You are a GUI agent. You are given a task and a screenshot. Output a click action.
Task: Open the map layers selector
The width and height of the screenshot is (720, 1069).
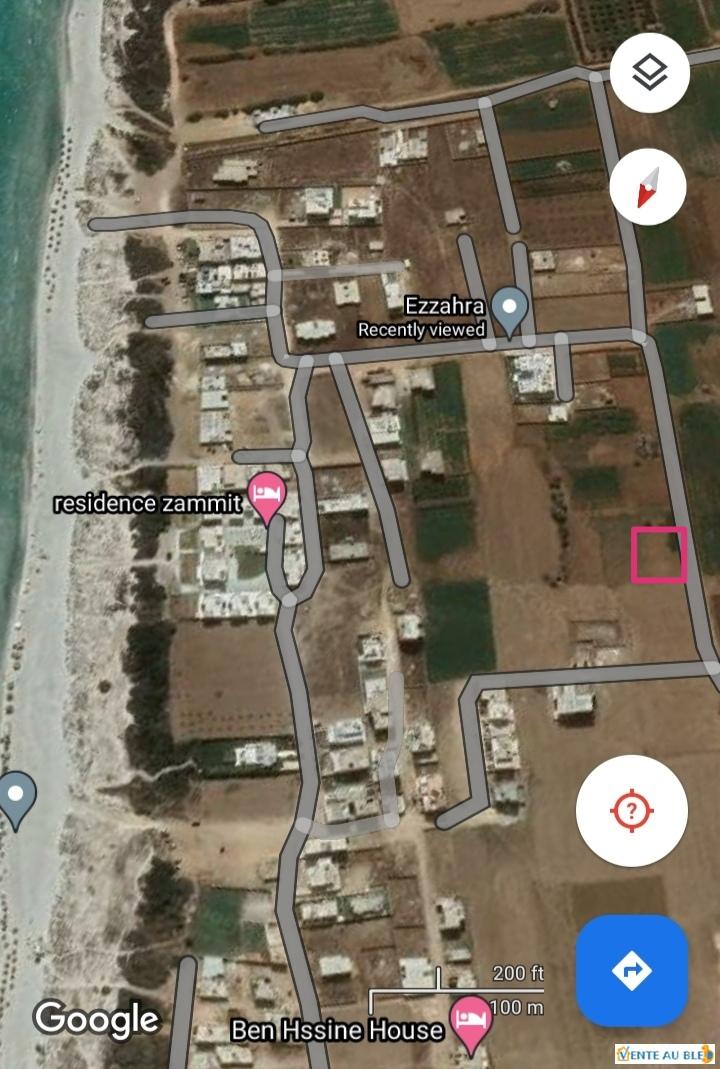point(648,72)
